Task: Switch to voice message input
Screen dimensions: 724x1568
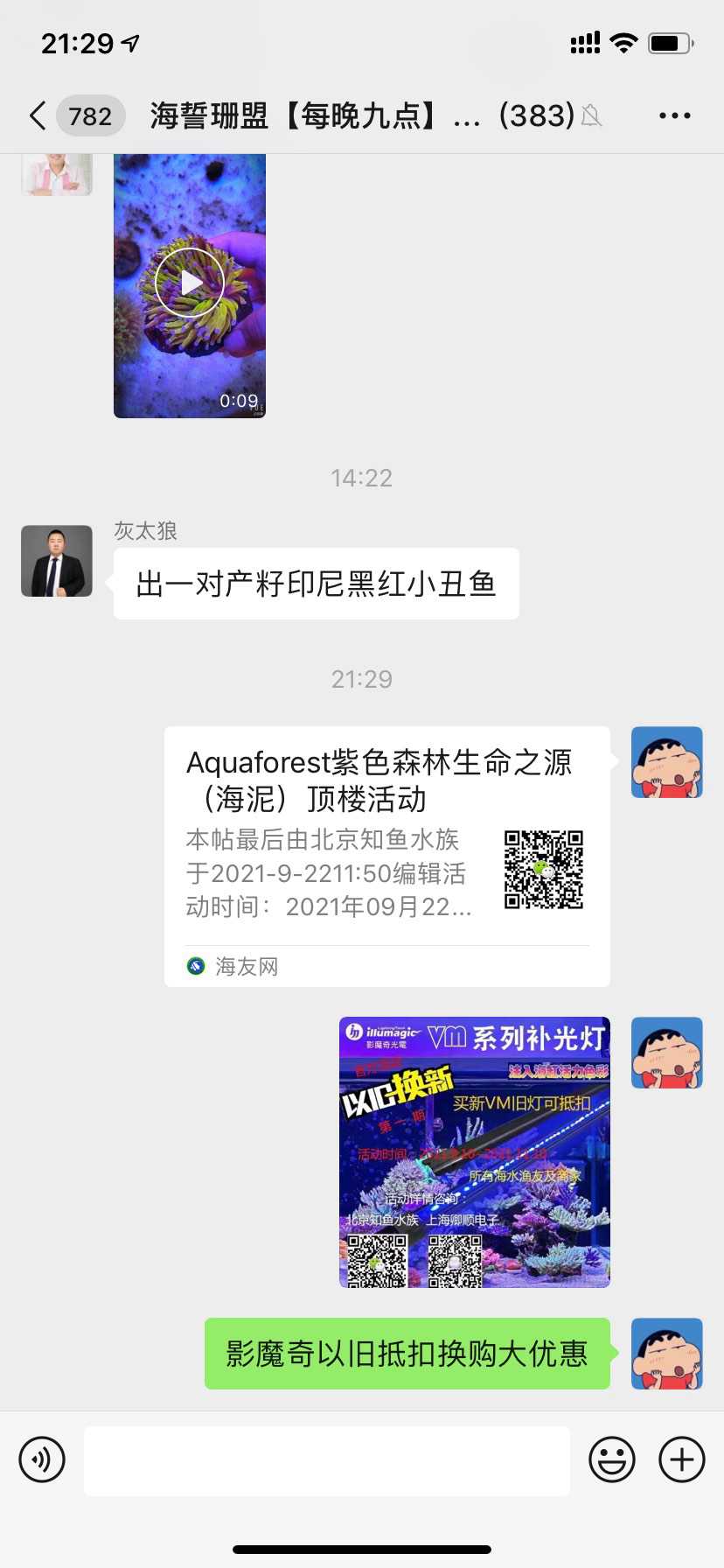Action: coord(42,1459)
